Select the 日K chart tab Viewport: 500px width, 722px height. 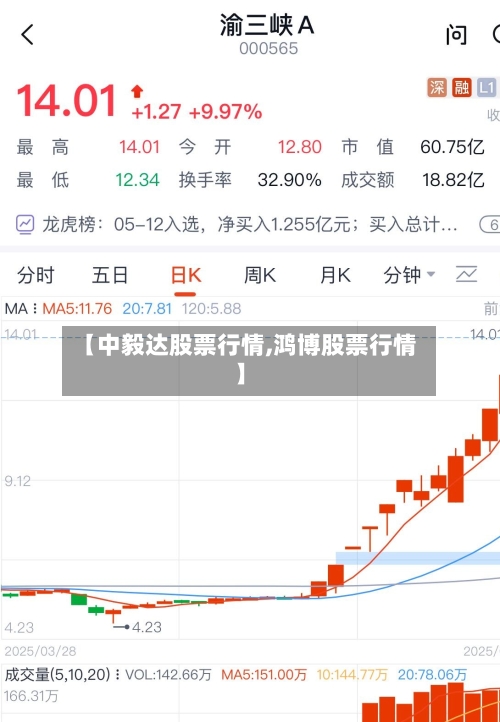point(186,275)
